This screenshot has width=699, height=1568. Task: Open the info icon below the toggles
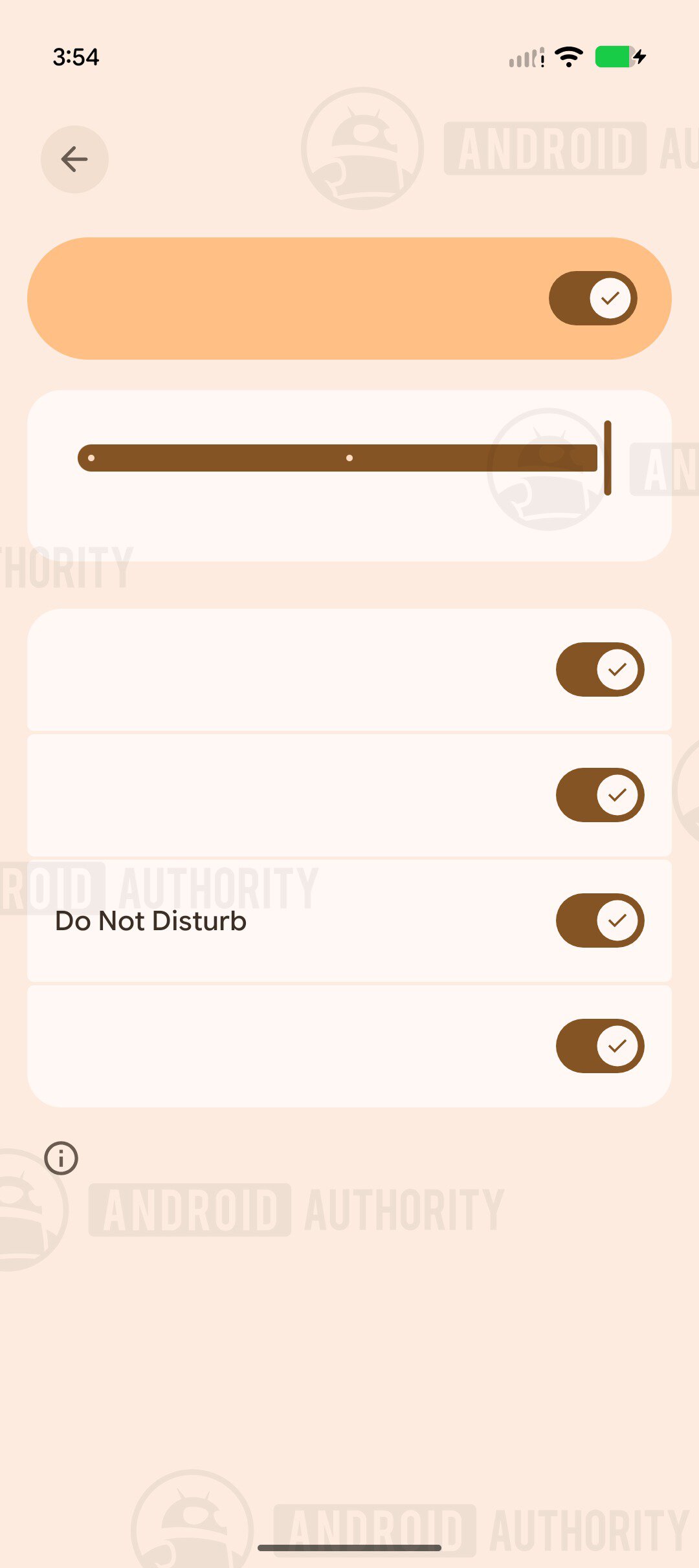pyautogui.click(x=61, y=1158)
